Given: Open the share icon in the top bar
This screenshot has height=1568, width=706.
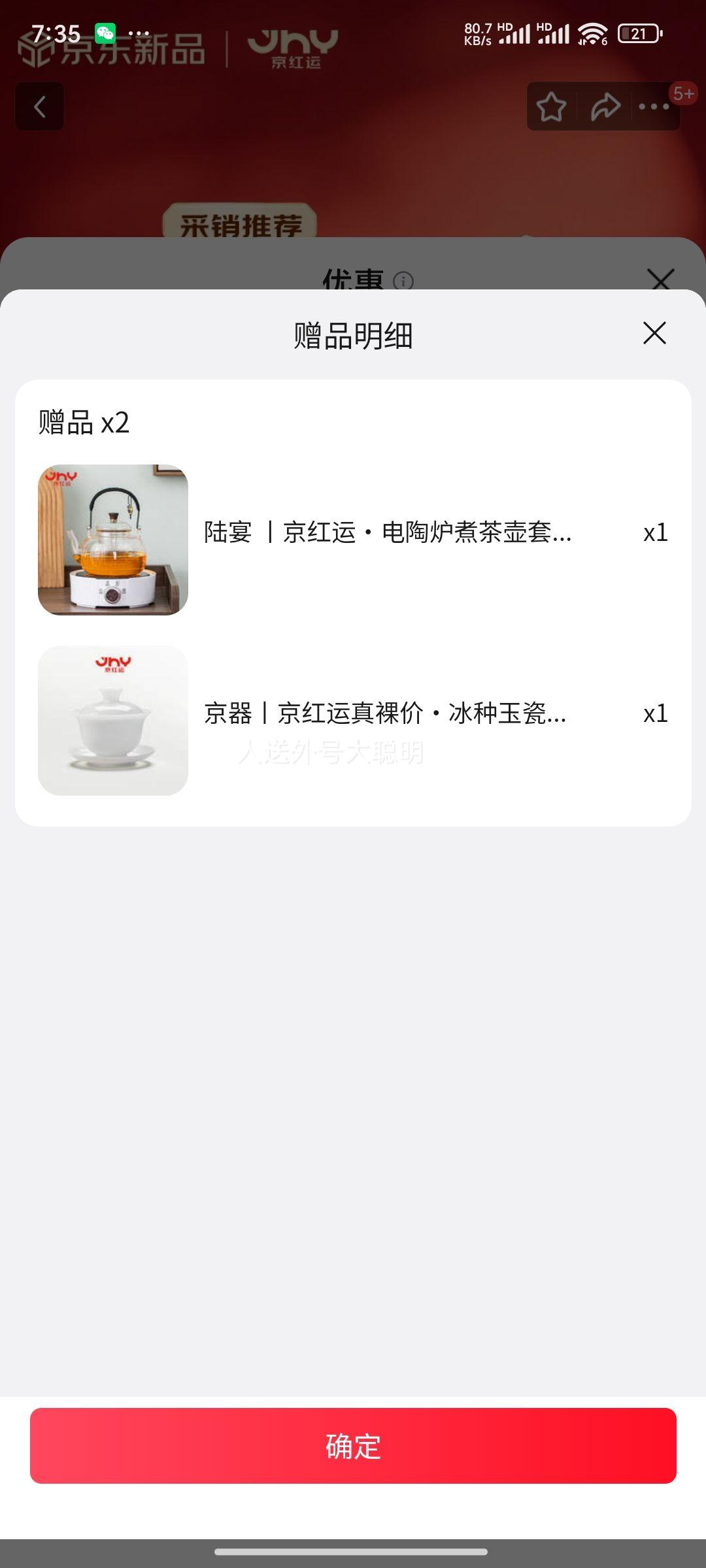Looking at the screenshot, I should (605, 106).
